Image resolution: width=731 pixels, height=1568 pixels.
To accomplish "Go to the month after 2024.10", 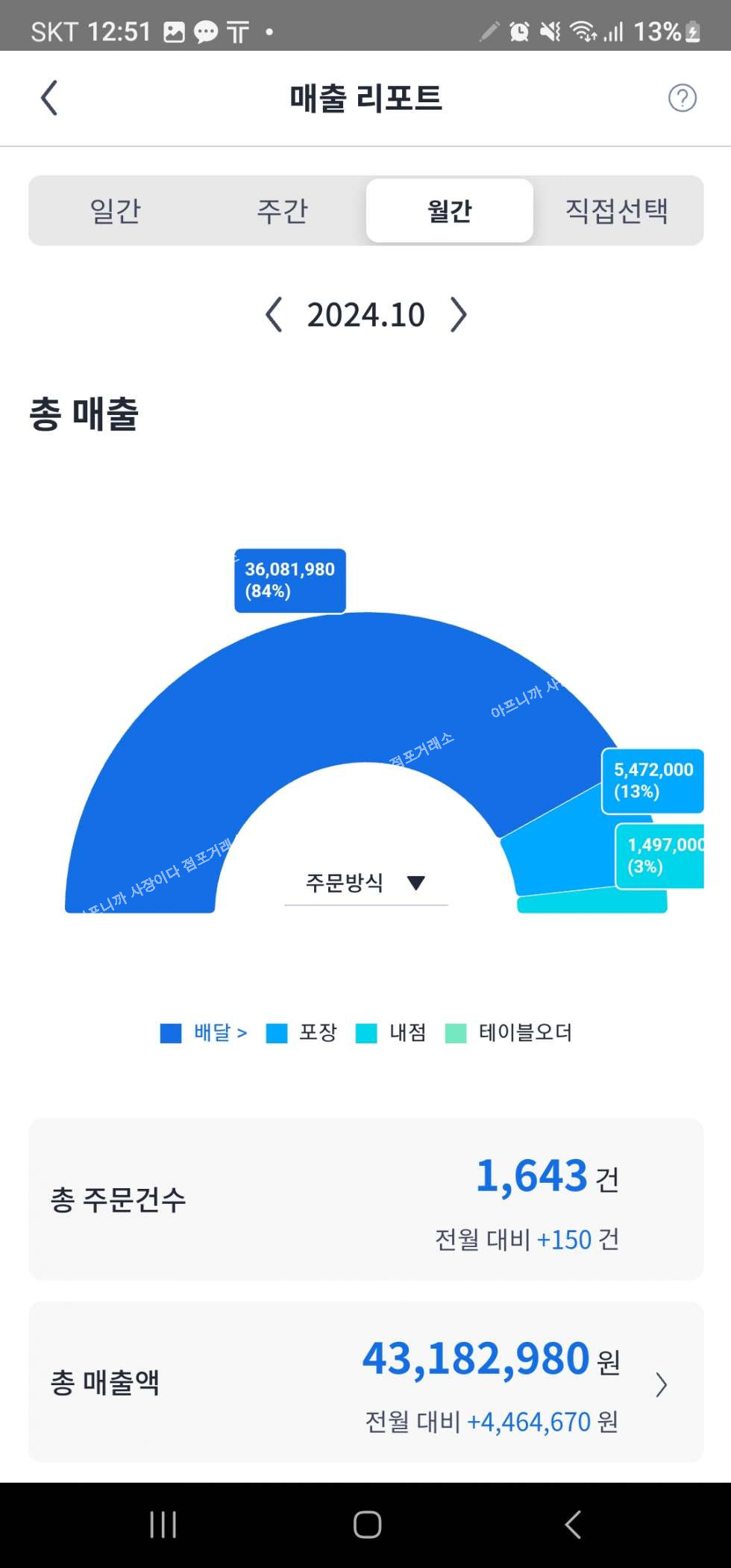I will pos(459,314).
